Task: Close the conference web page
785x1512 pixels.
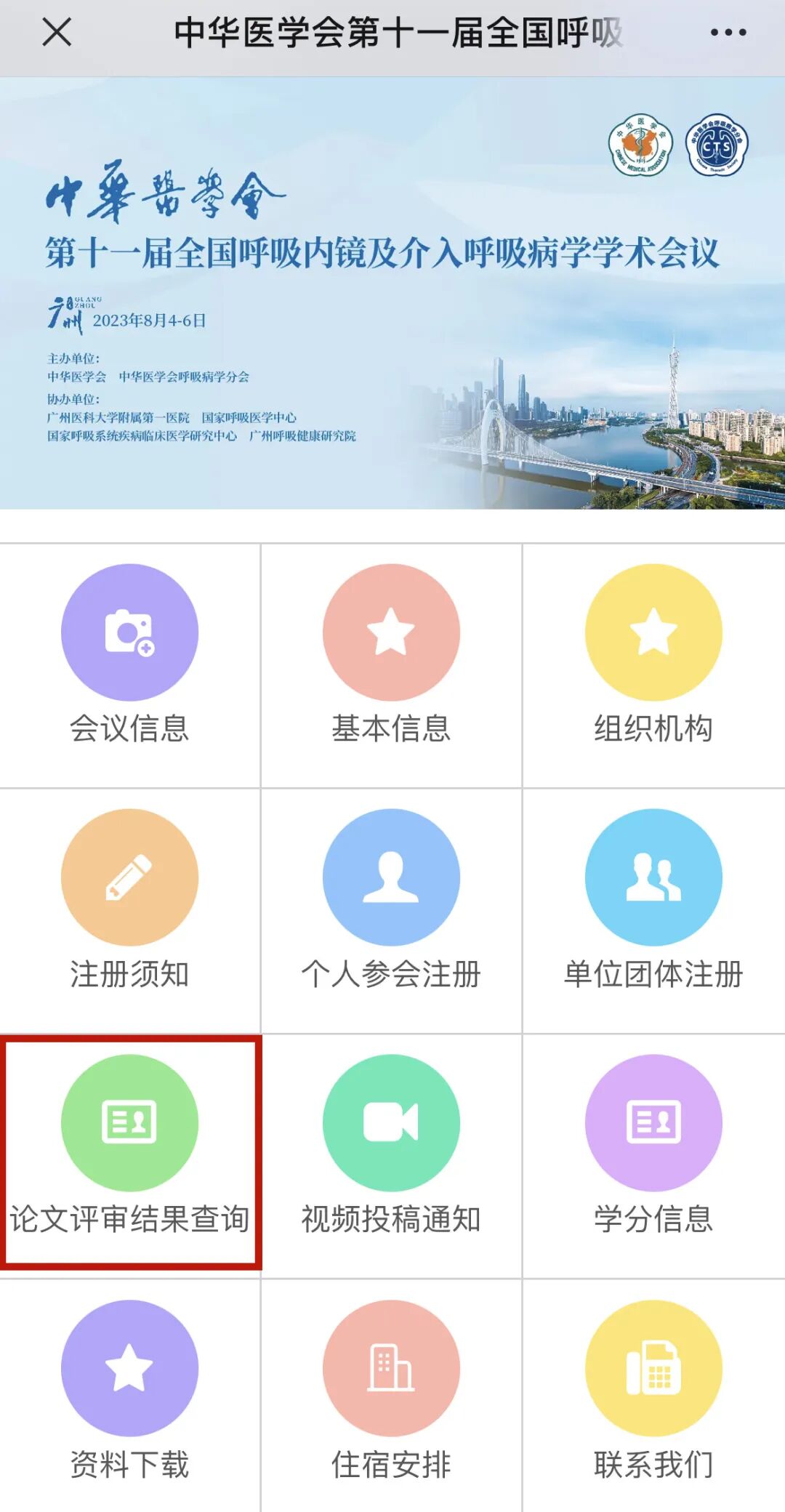Action: [57, 33]
